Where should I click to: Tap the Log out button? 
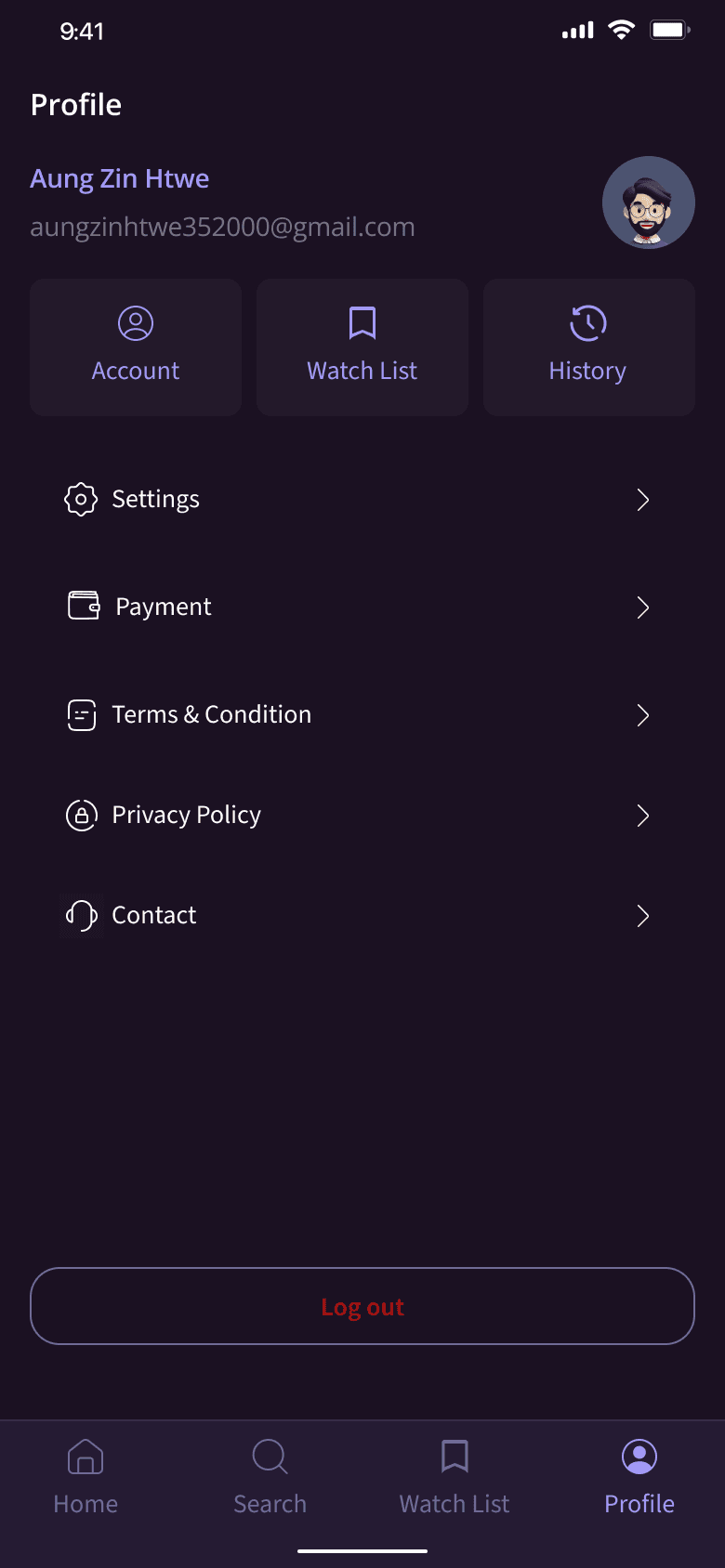tap(362, 1306)
